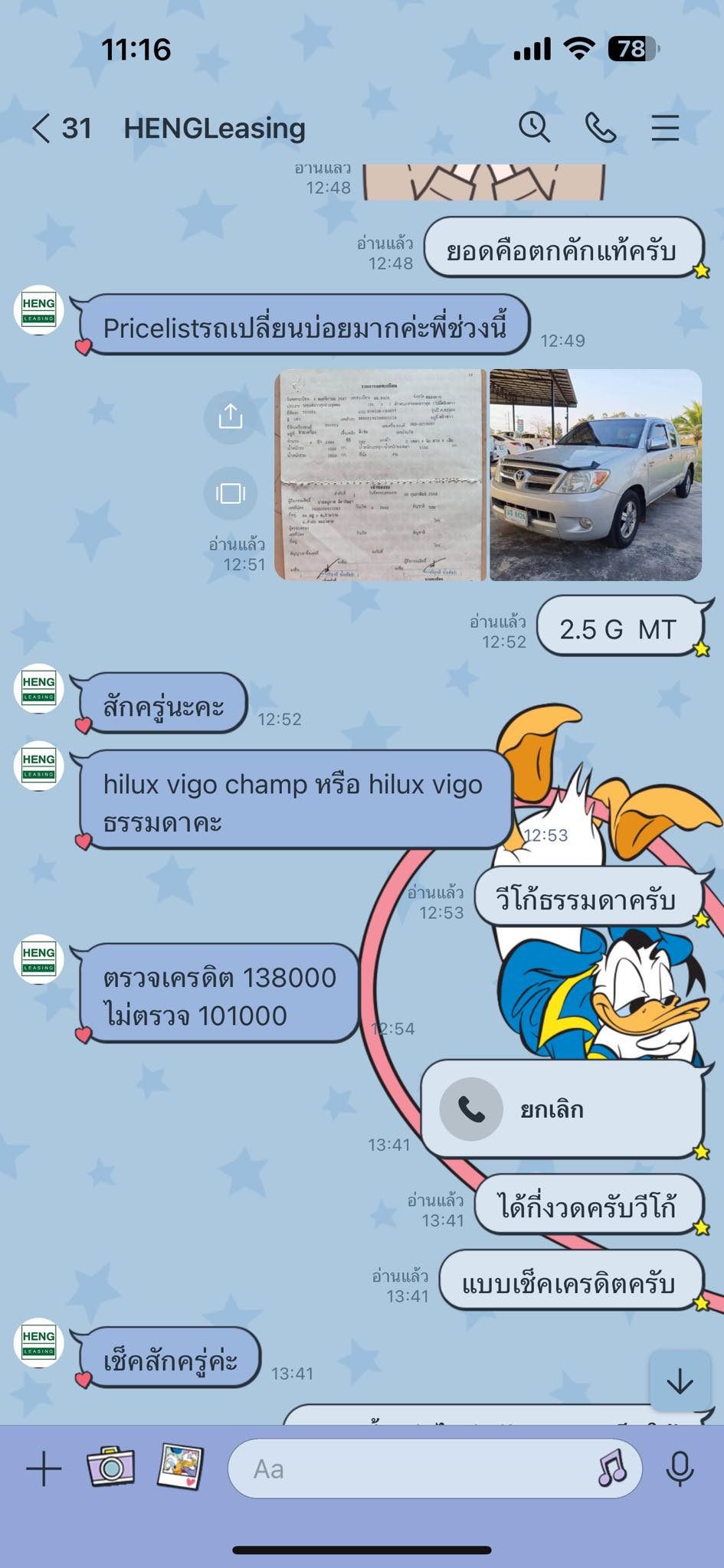Open the chat menu (three lines)
Image resolution: width=724 pixels, height=1568 pixels.
tap(665, 127)
